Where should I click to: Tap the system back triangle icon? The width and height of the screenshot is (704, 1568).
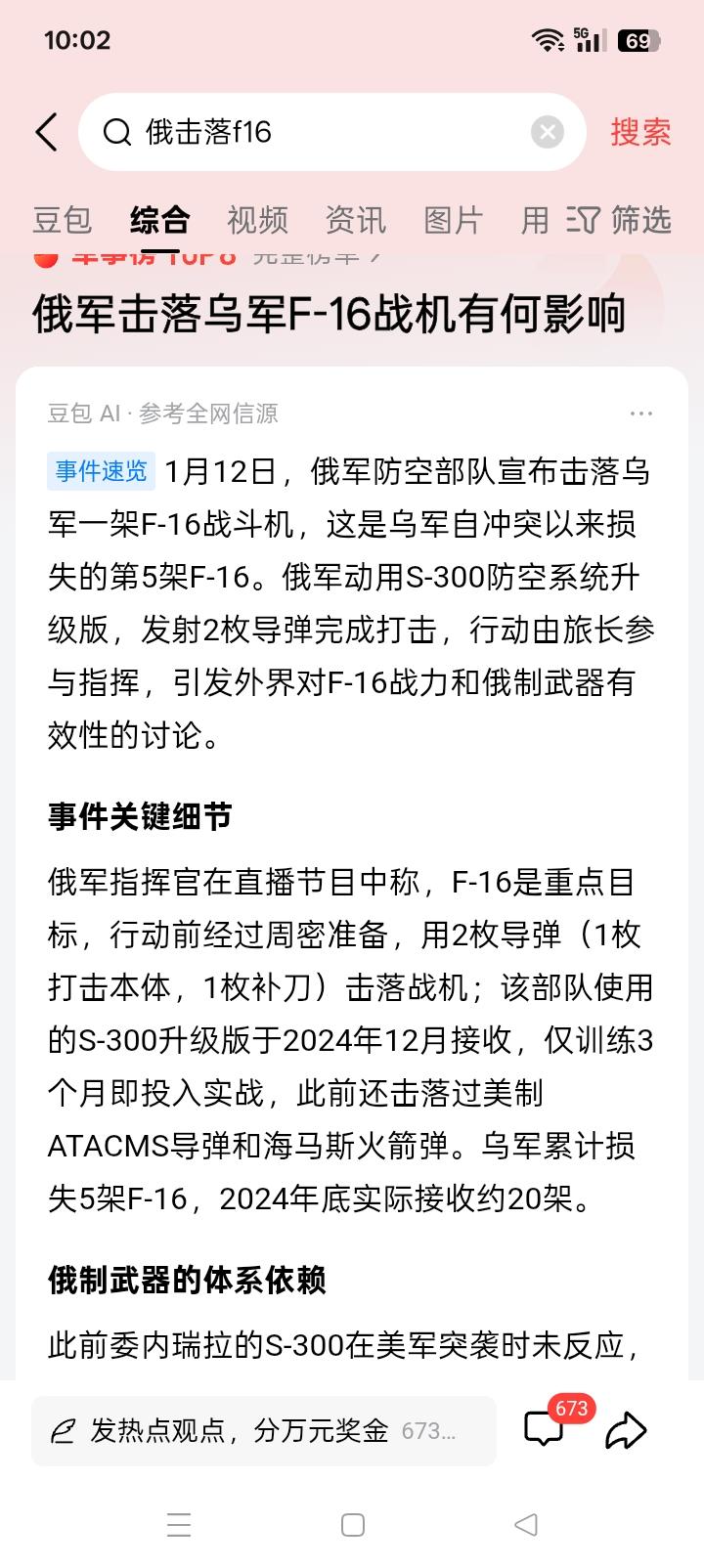(525, 1524)
